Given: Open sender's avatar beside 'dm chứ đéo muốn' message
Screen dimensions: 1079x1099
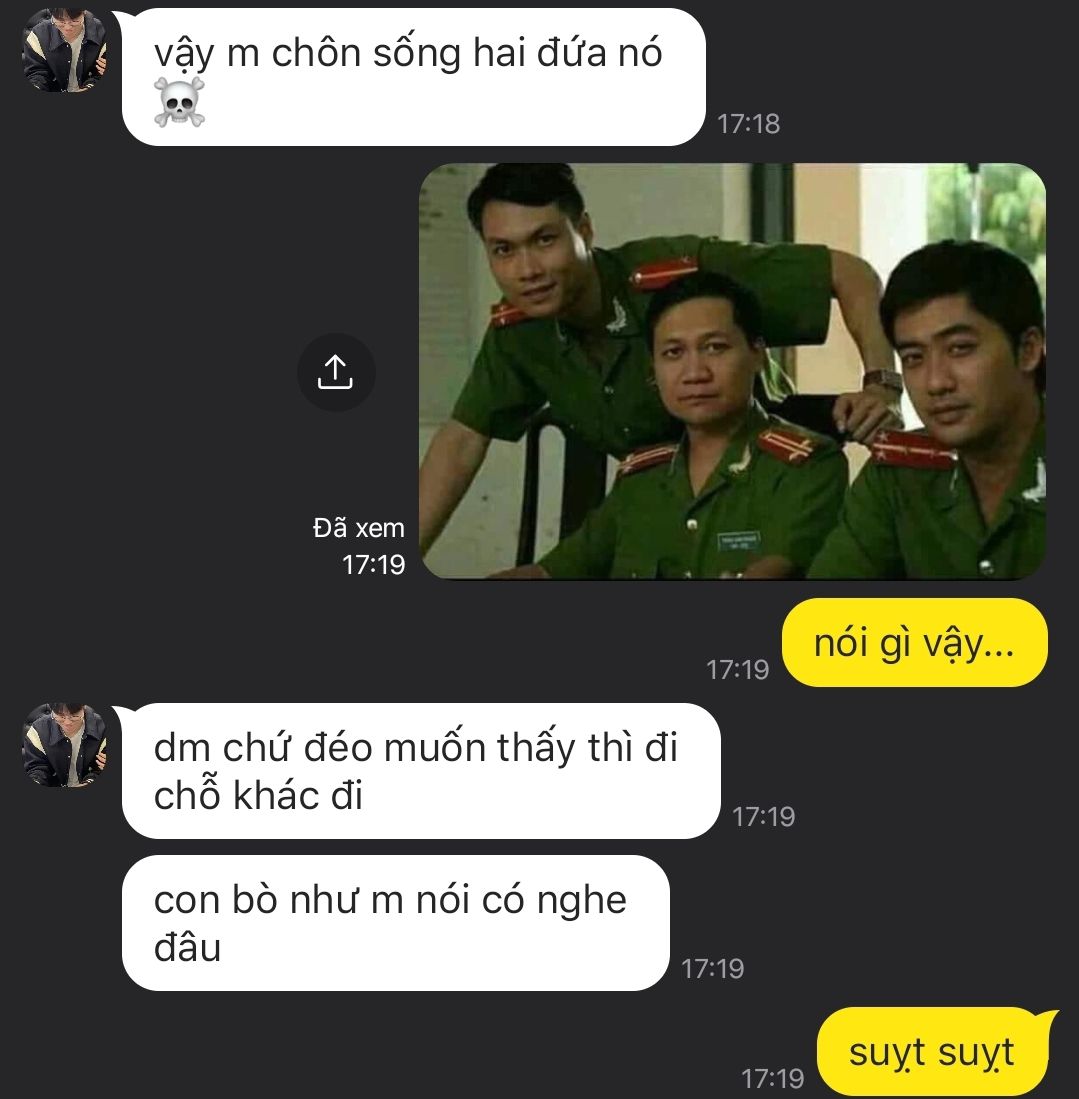Looking at the screenshot, I should 65,745.
